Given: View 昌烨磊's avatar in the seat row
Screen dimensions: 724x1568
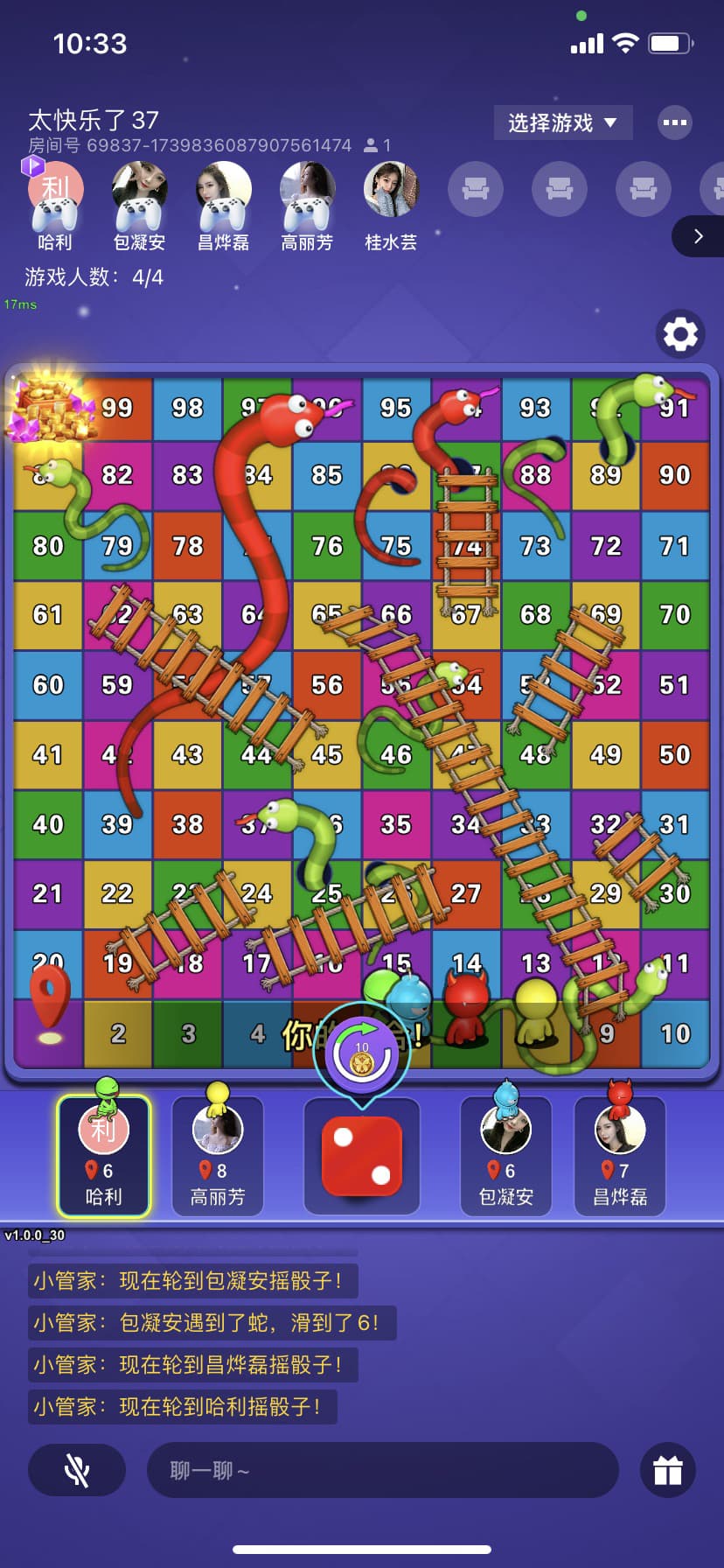Looking at the screenshot, I should click(224, 190).
